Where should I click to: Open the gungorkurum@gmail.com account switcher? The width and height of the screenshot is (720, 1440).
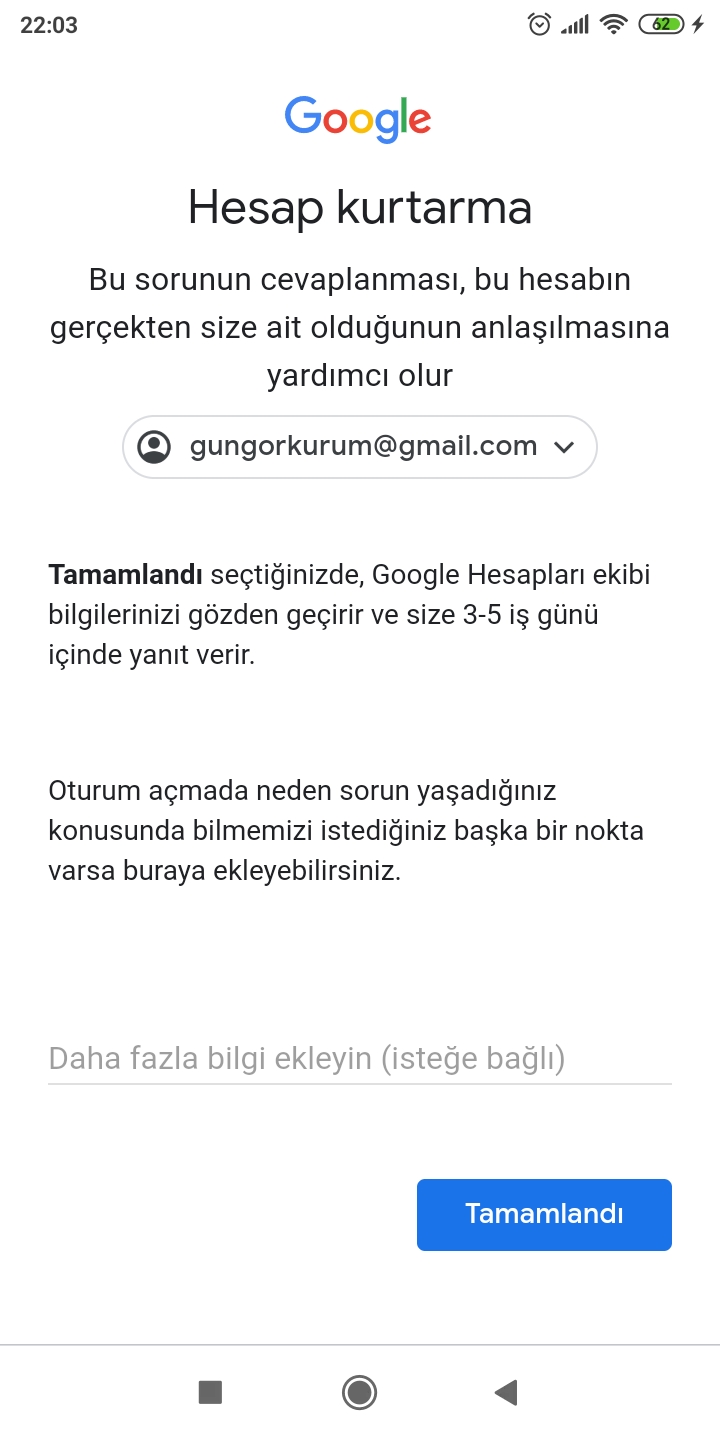[360, 447]
